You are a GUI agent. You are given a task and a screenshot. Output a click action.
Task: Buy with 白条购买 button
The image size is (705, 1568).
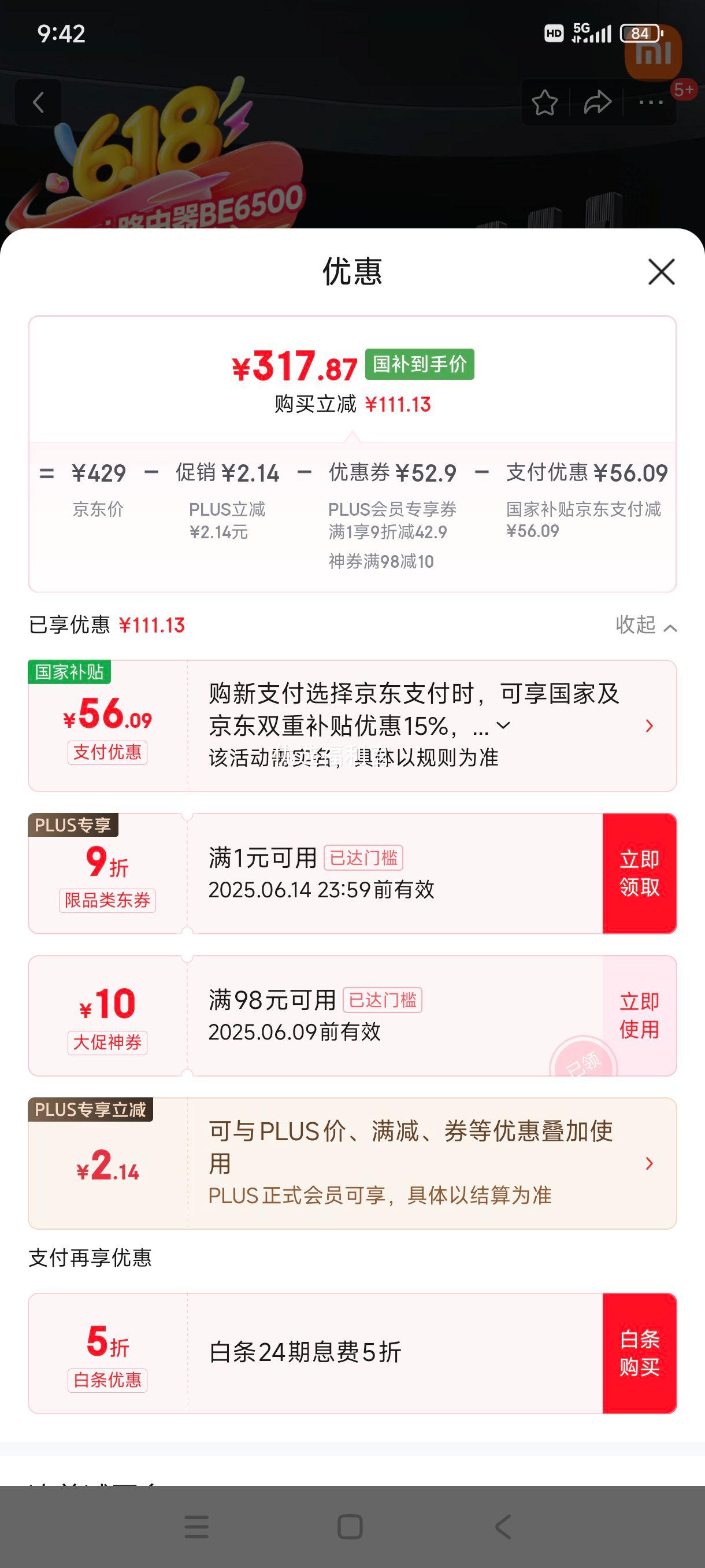[x=639, y=1352]
